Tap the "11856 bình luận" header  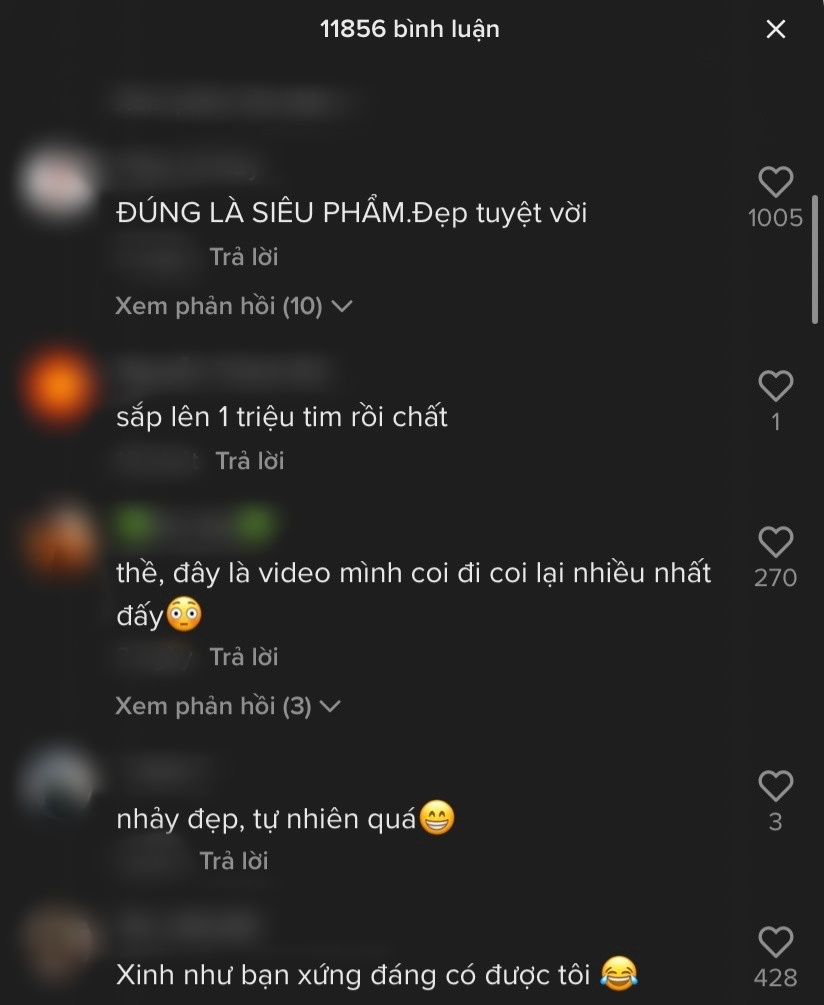tap(412, 29)
